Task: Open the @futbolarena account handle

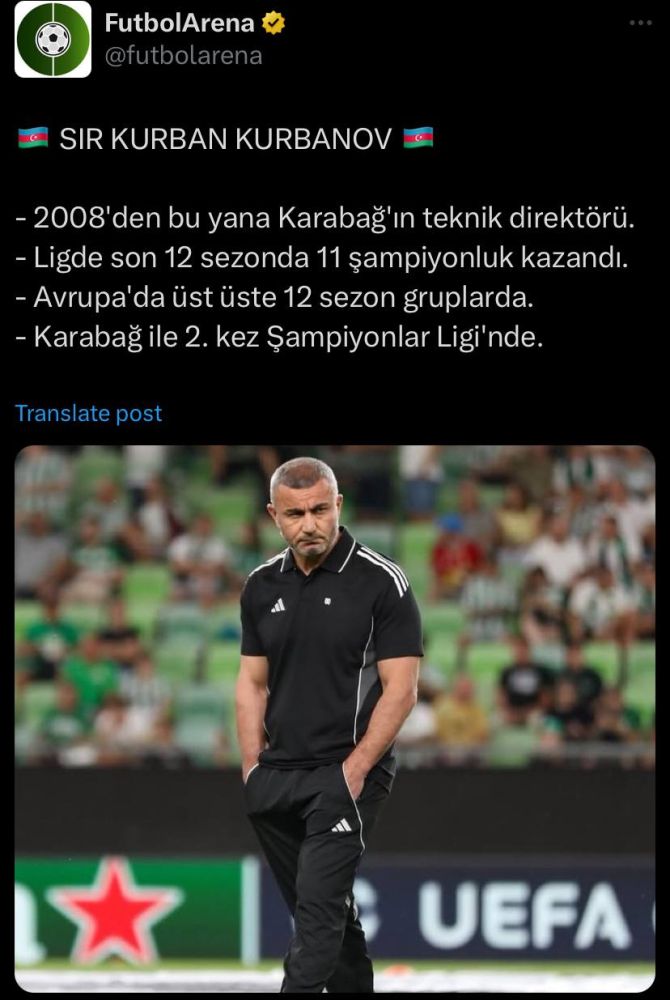Action: (x=183, y=56)
